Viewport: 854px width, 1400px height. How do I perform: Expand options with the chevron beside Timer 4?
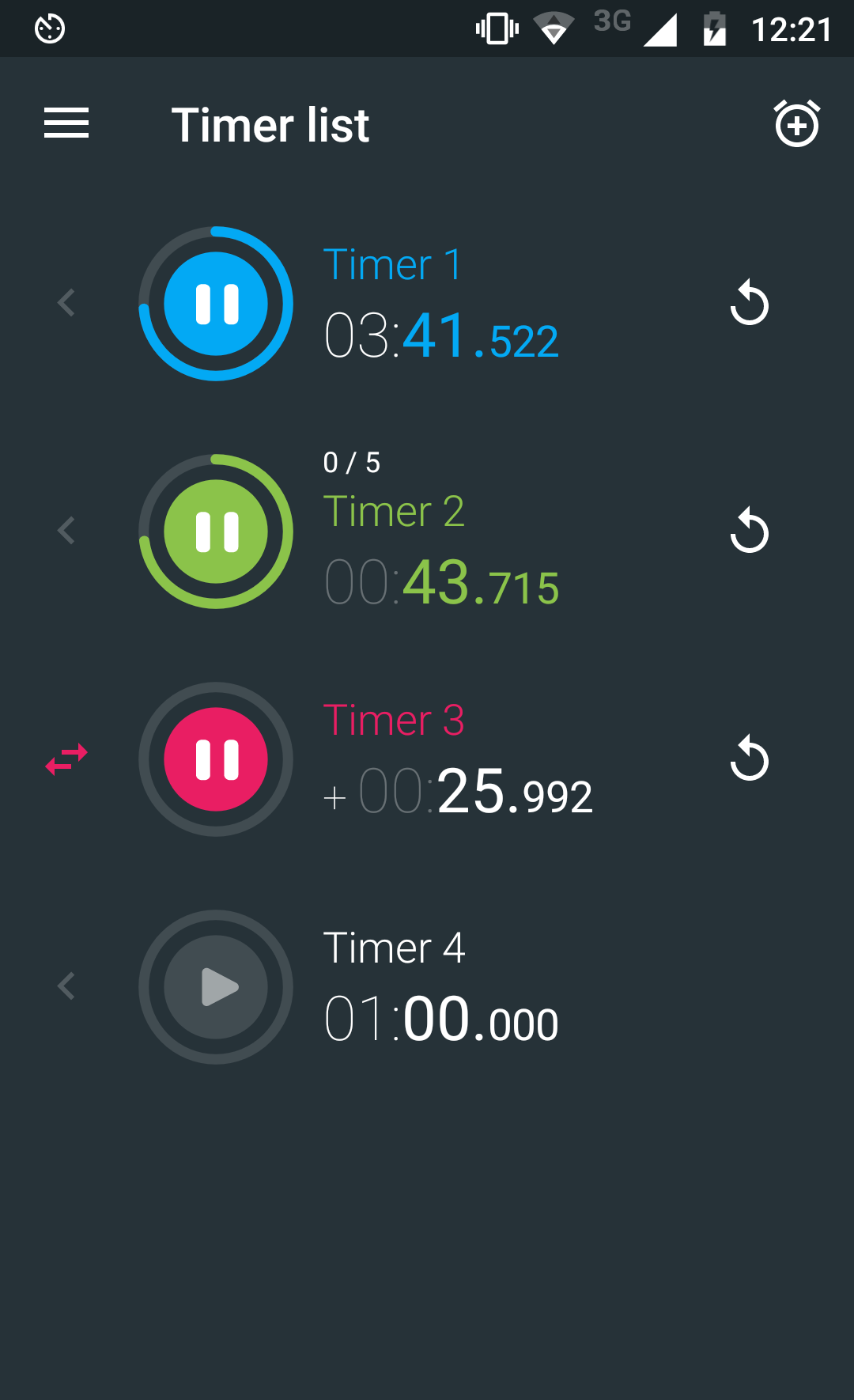(x=66, y=986)
